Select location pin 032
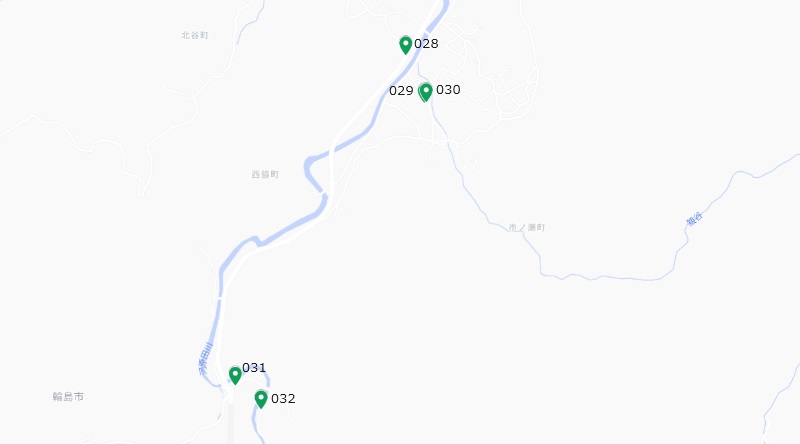 (x=261, y=398)
